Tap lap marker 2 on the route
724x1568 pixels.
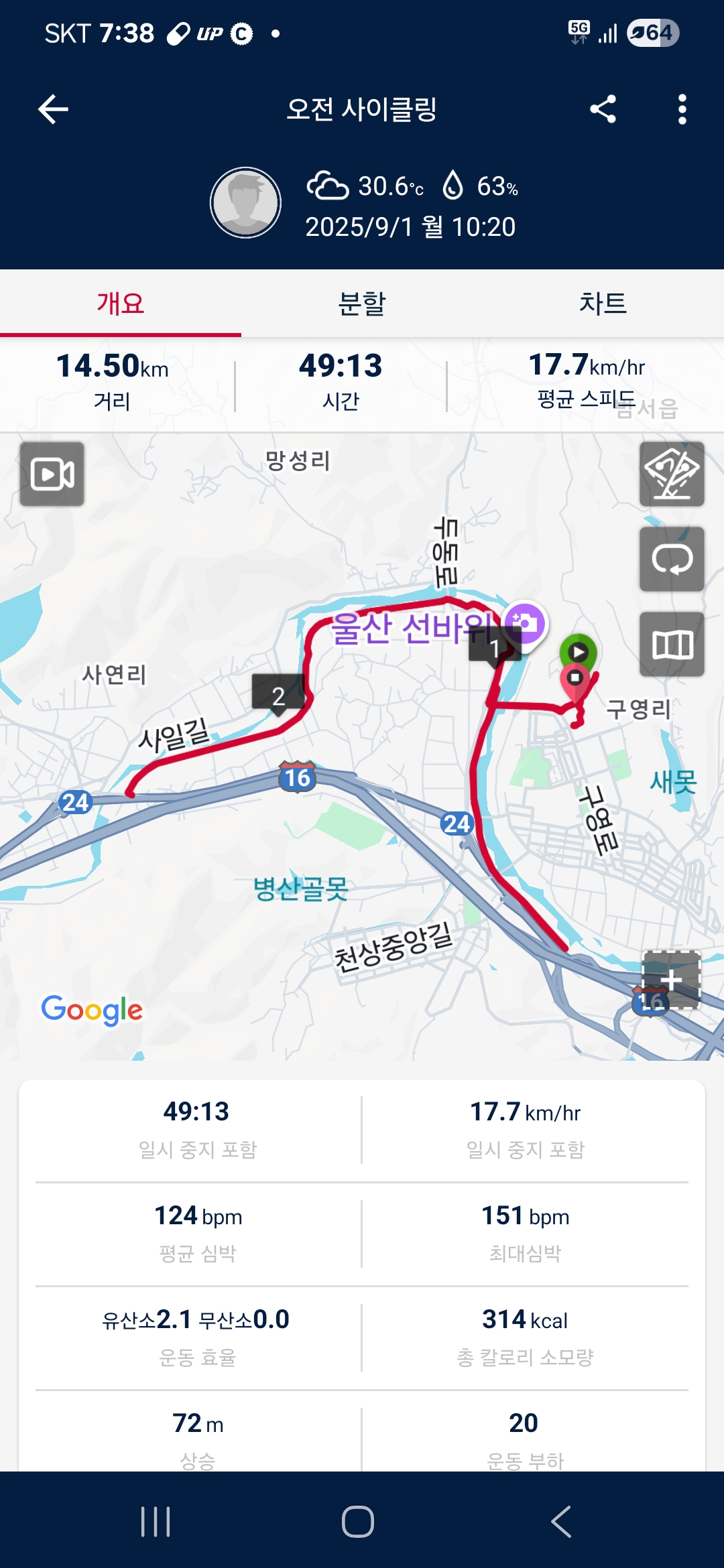coord(278,695)
